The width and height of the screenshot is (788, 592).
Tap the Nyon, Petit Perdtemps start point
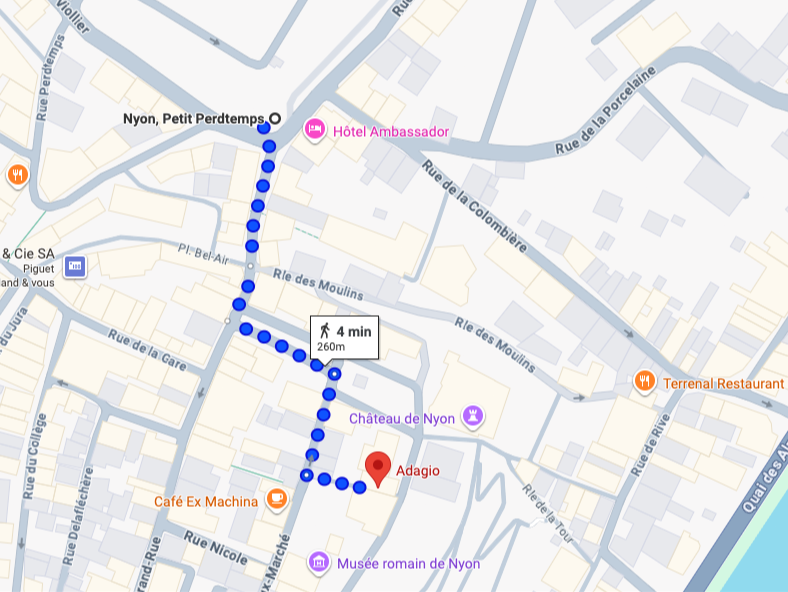click(275, 118)
